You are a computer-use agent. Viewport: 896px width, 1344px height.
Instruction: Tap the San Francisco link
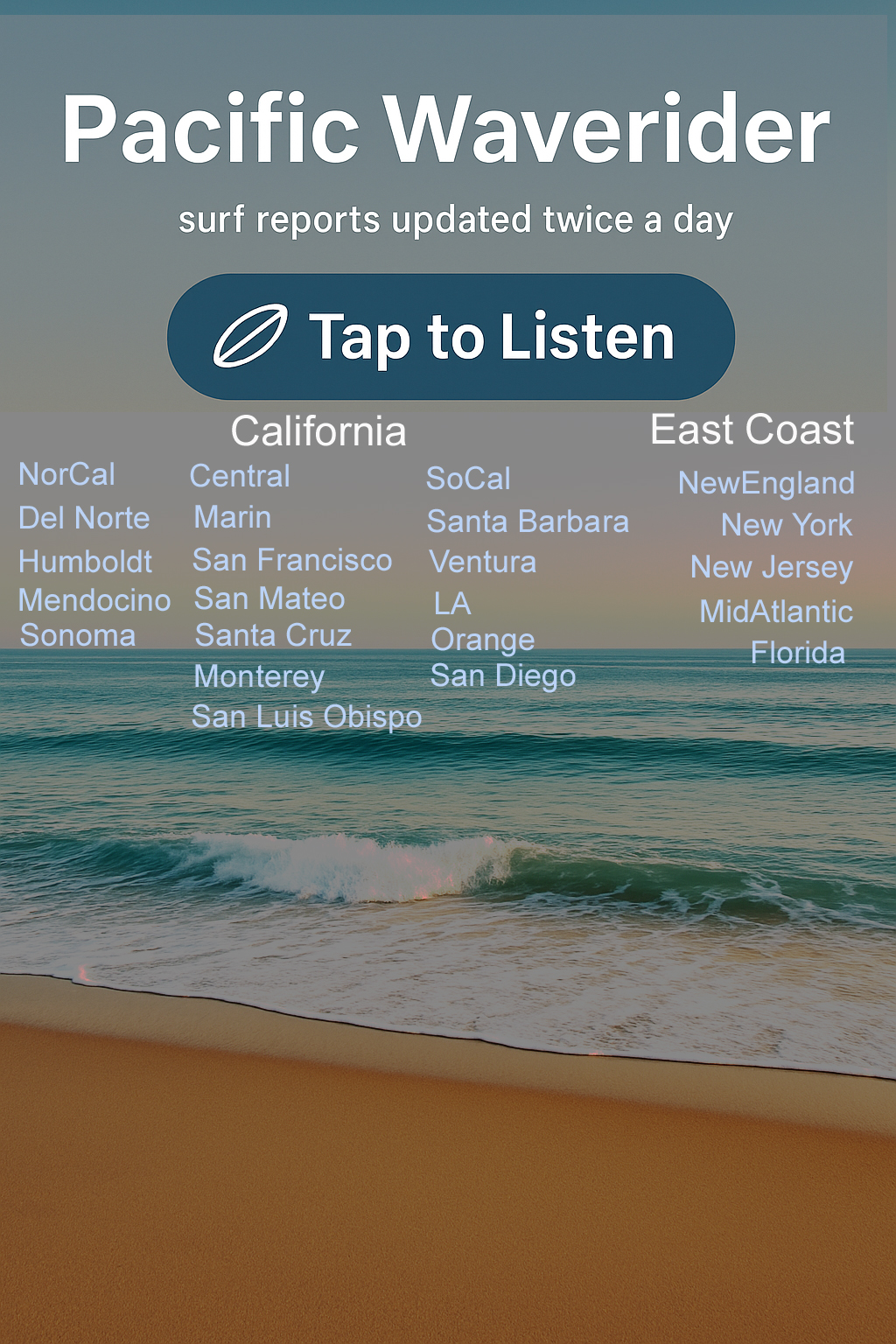coord(292,560)
